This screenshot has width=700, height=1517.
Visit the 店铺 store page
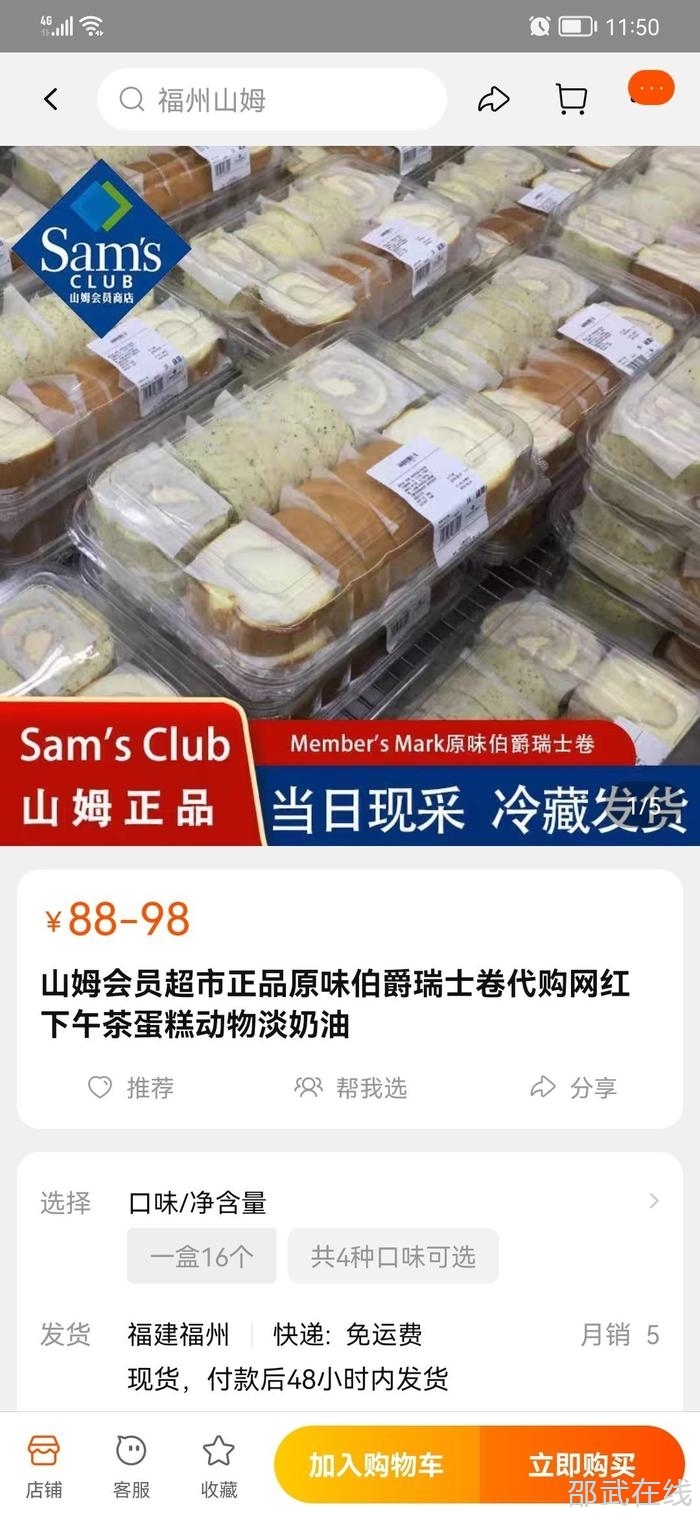coord(44,1464)
